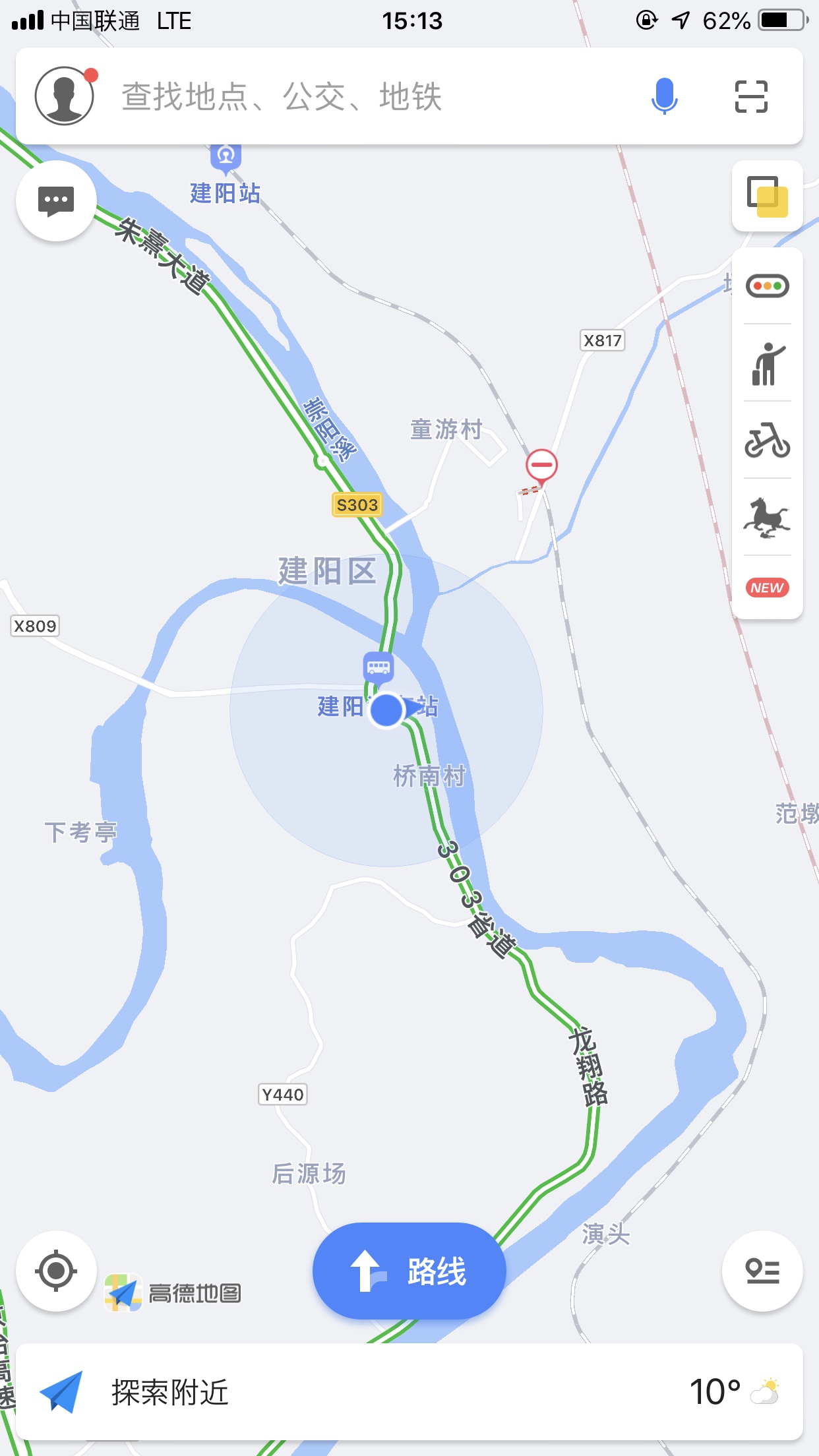Open the profile avatar

(64, 96)
